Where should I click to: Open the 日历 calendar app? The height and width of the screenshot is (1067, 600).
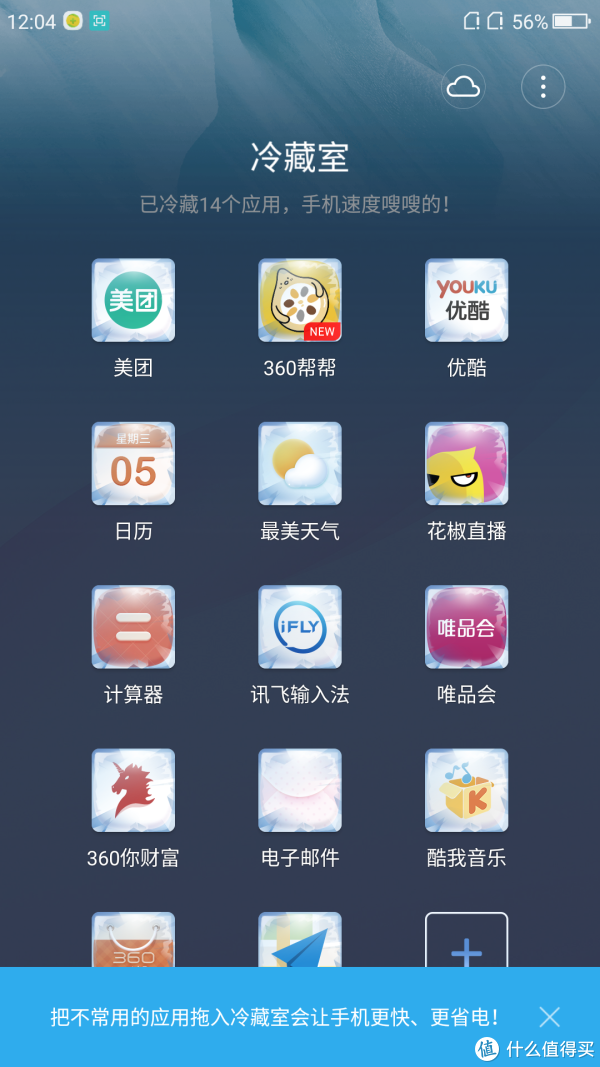133,464
